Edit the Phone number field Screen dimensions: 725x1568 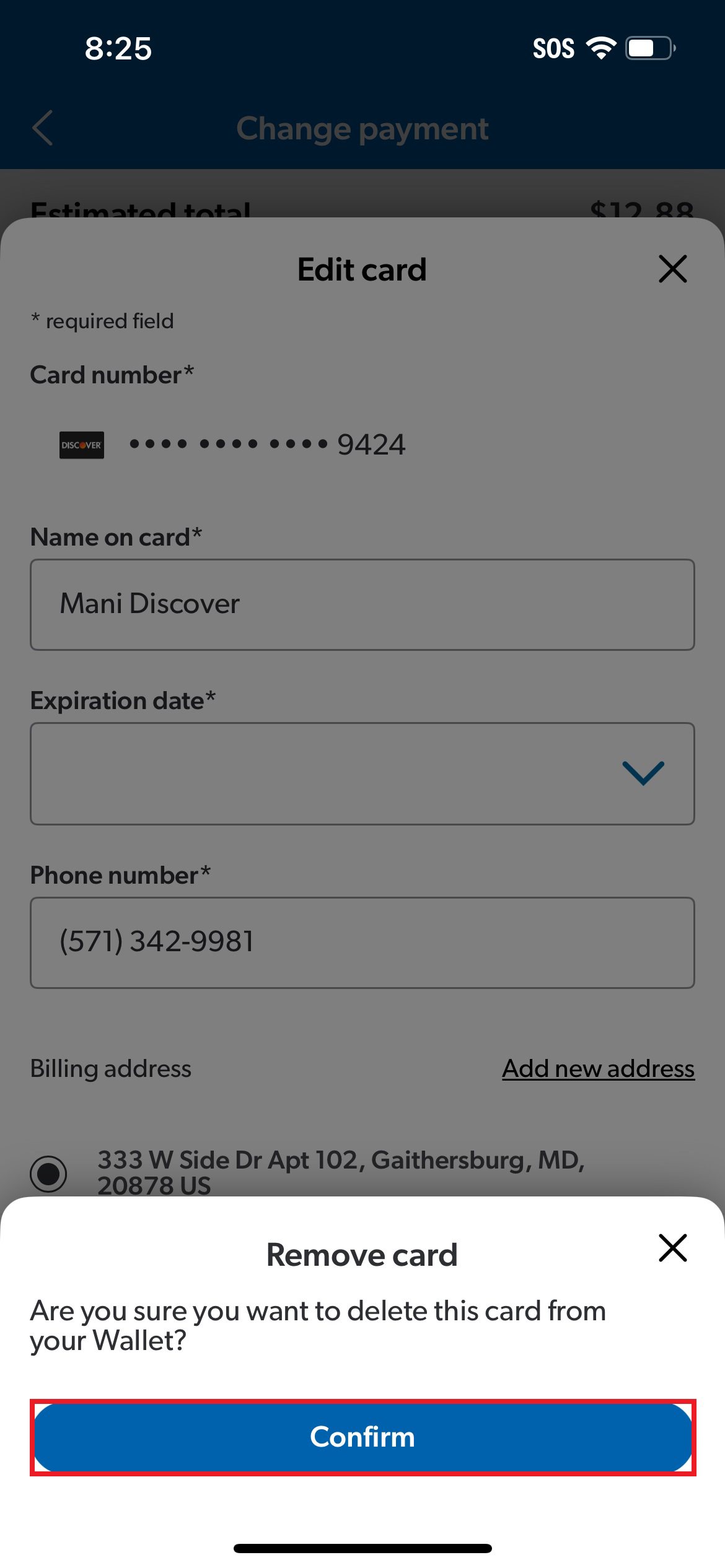[x=362, y=943]
